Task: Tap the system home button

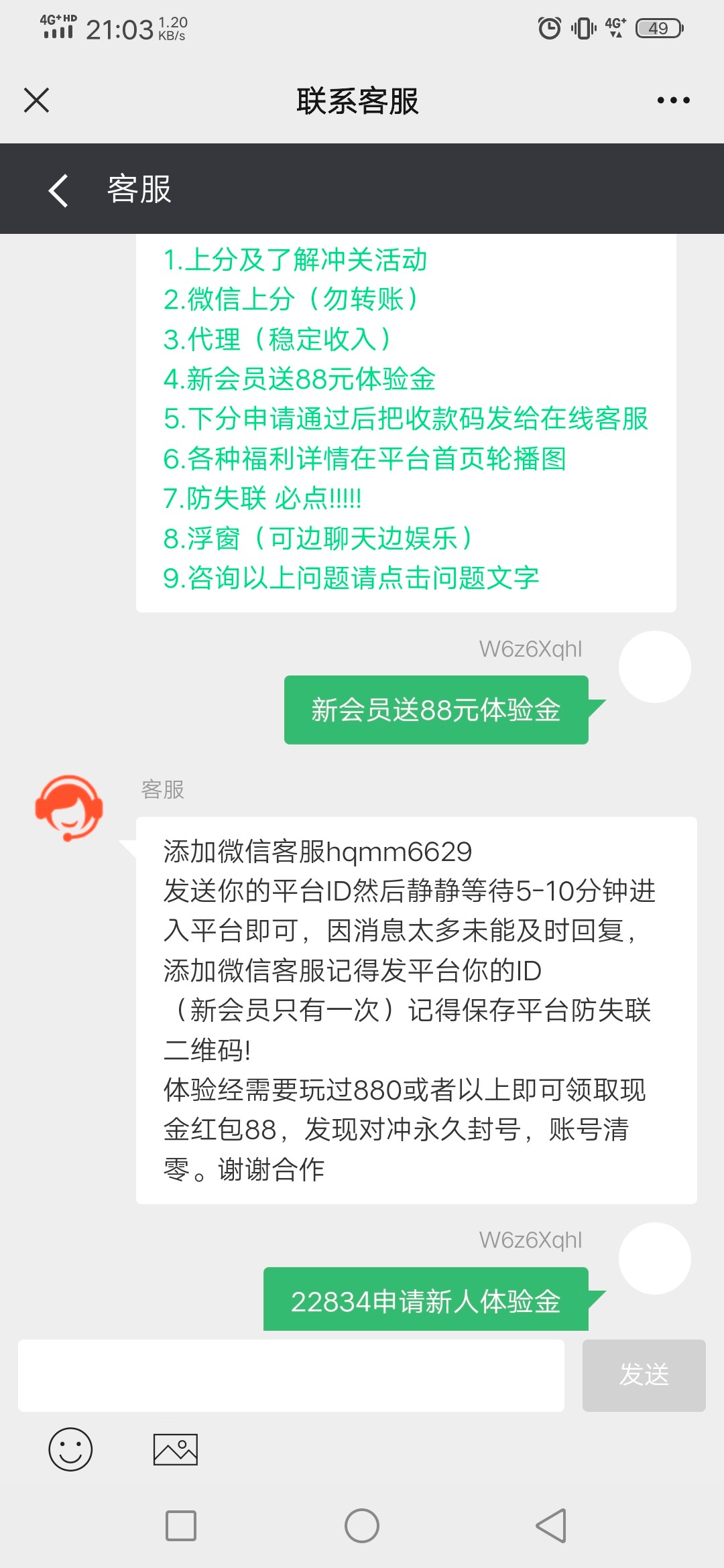Action: tap(362, 1526)
